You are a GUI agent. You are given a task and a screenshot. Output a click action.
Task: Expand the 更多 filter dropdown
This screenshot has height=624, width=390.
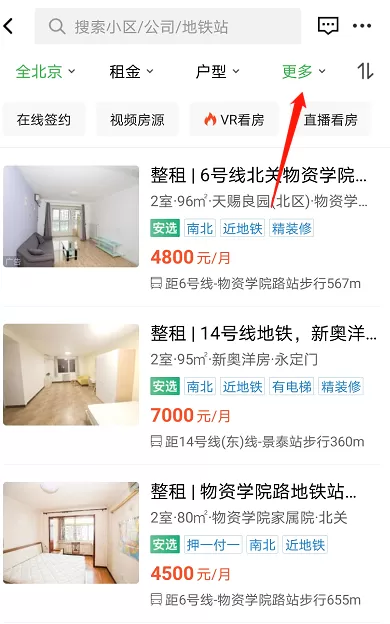(x=304, y=72)
